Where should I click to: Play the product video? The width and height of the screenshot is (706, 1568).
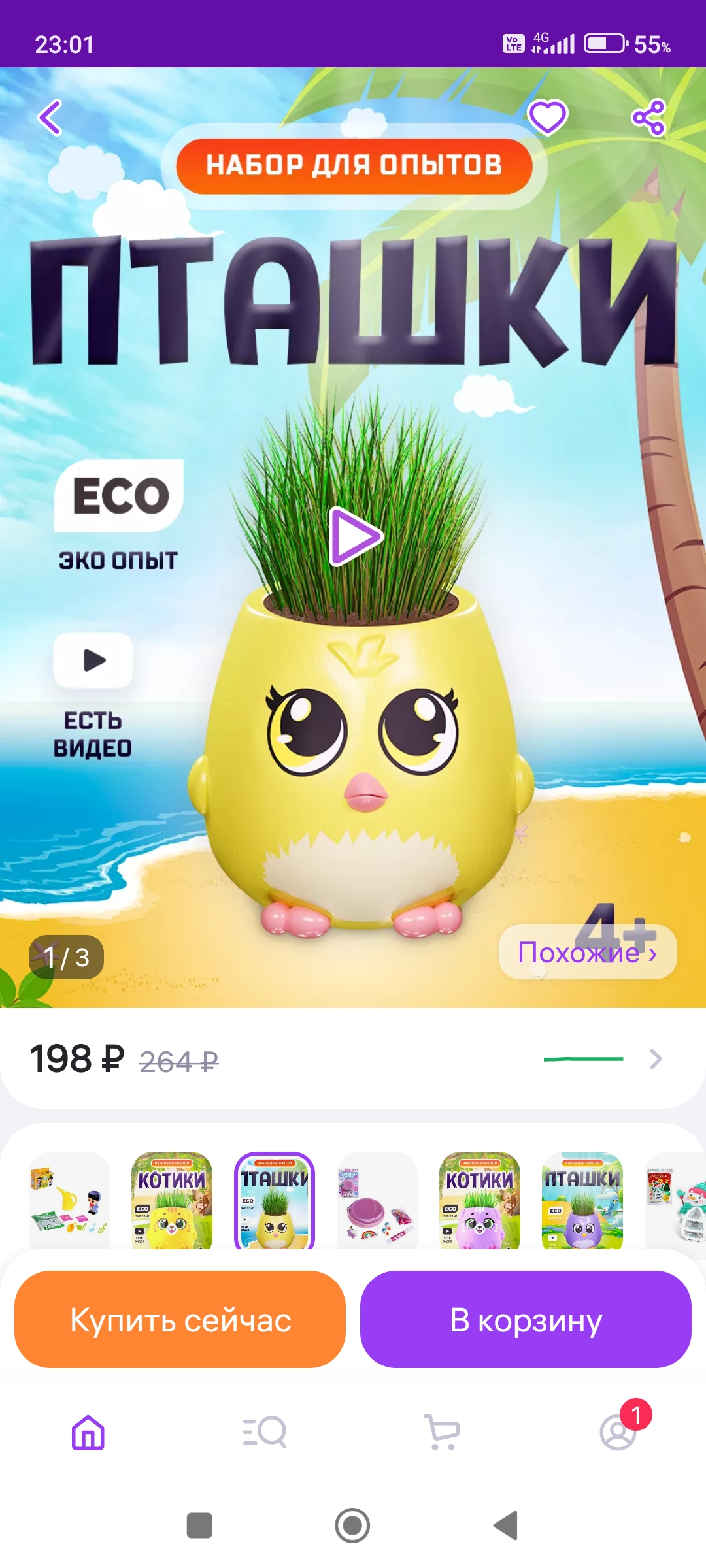355,536
